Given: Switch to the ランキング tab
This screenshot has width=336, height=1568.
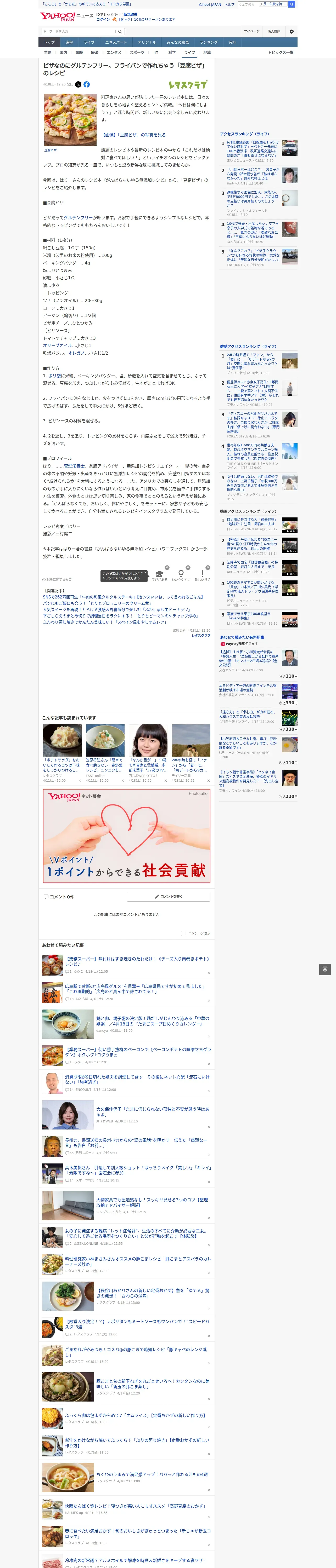Looking at the screenshot, I should tap(209, 43).
